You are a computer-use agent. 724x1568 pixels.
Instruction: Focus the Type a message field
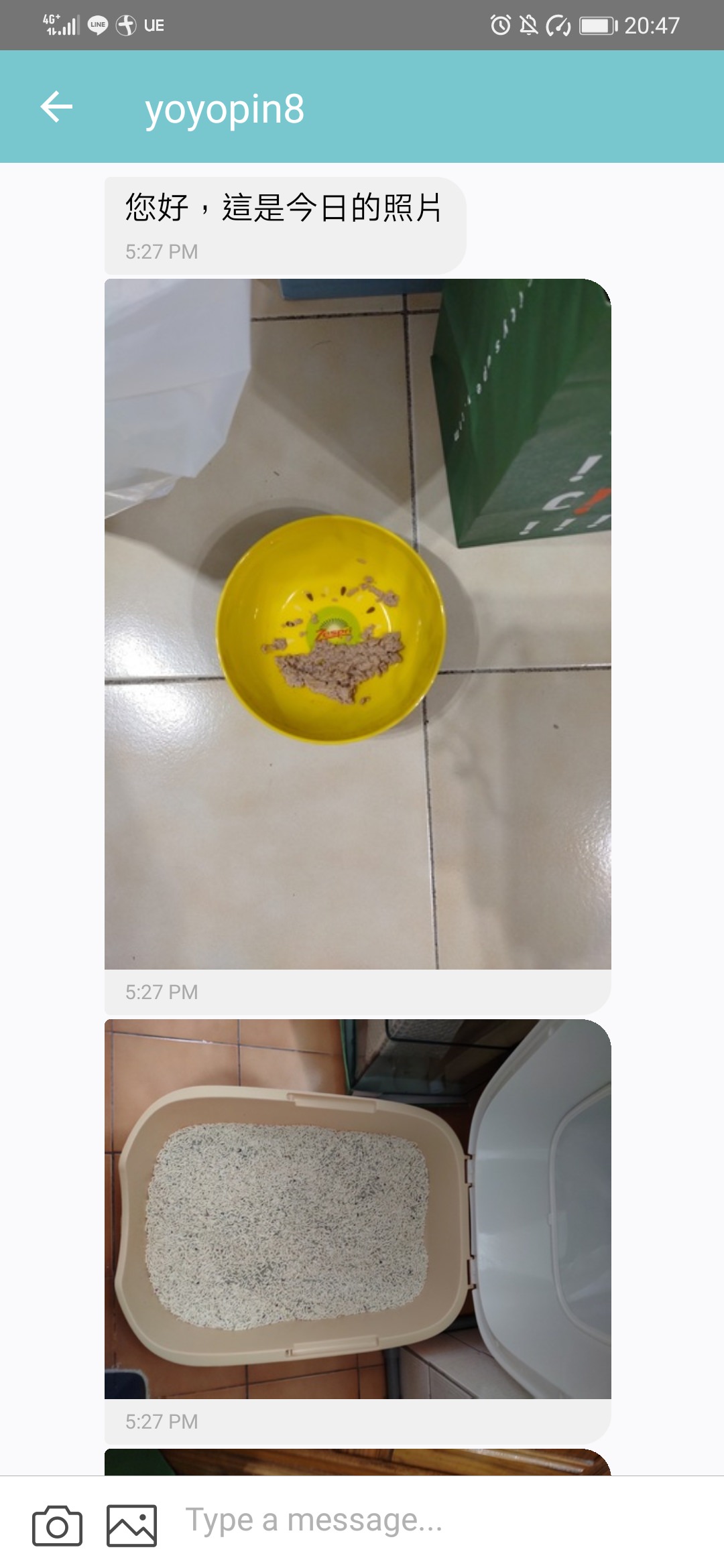[x=429, y=1520]
